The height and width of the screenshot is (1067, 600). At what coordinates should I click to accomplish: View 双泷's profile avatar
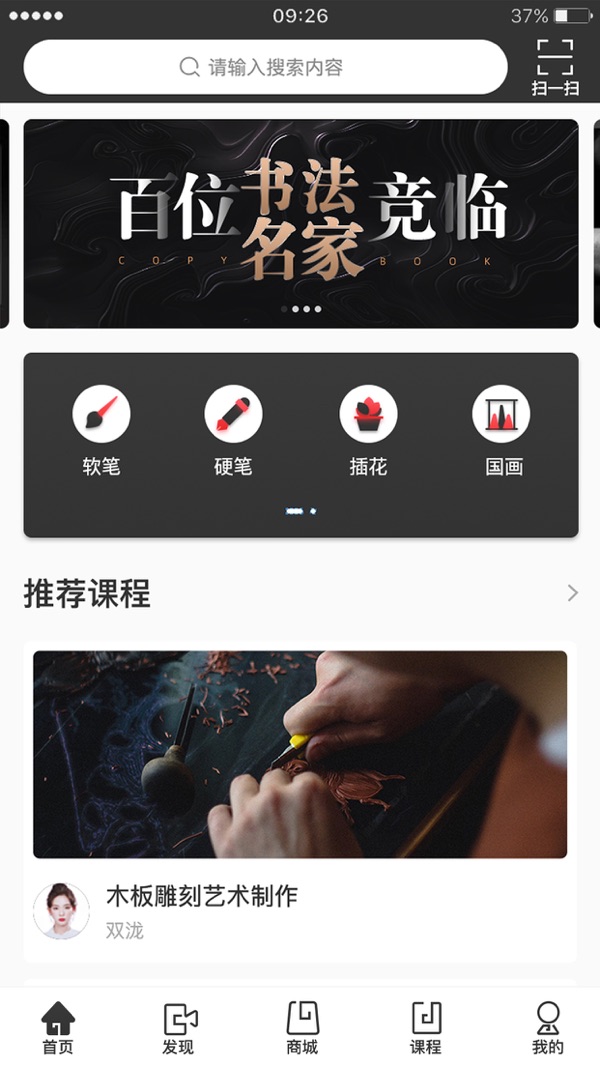tap(61, 911)
